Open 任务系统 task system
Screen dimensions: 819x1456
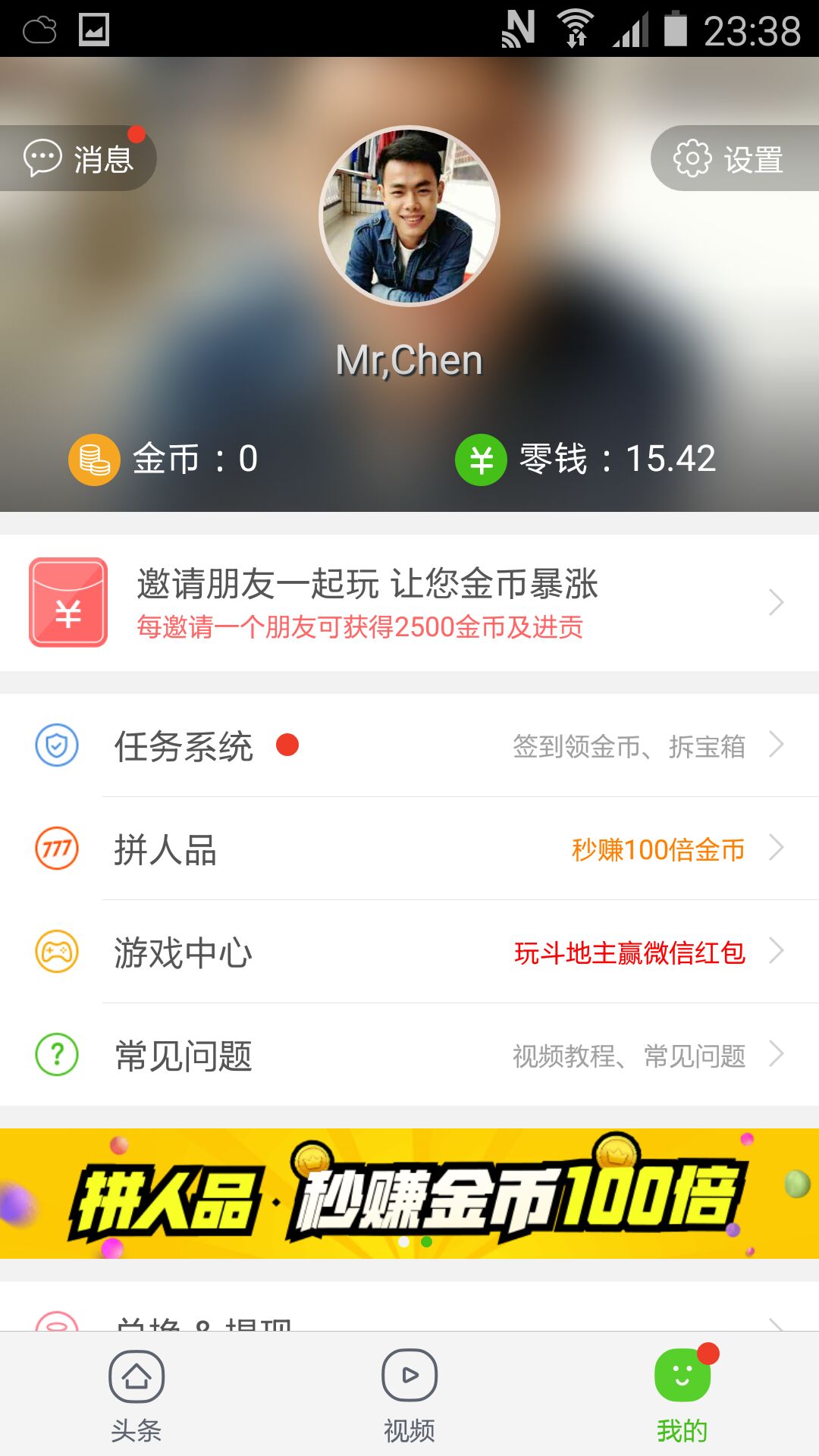[x=409, y=745]
